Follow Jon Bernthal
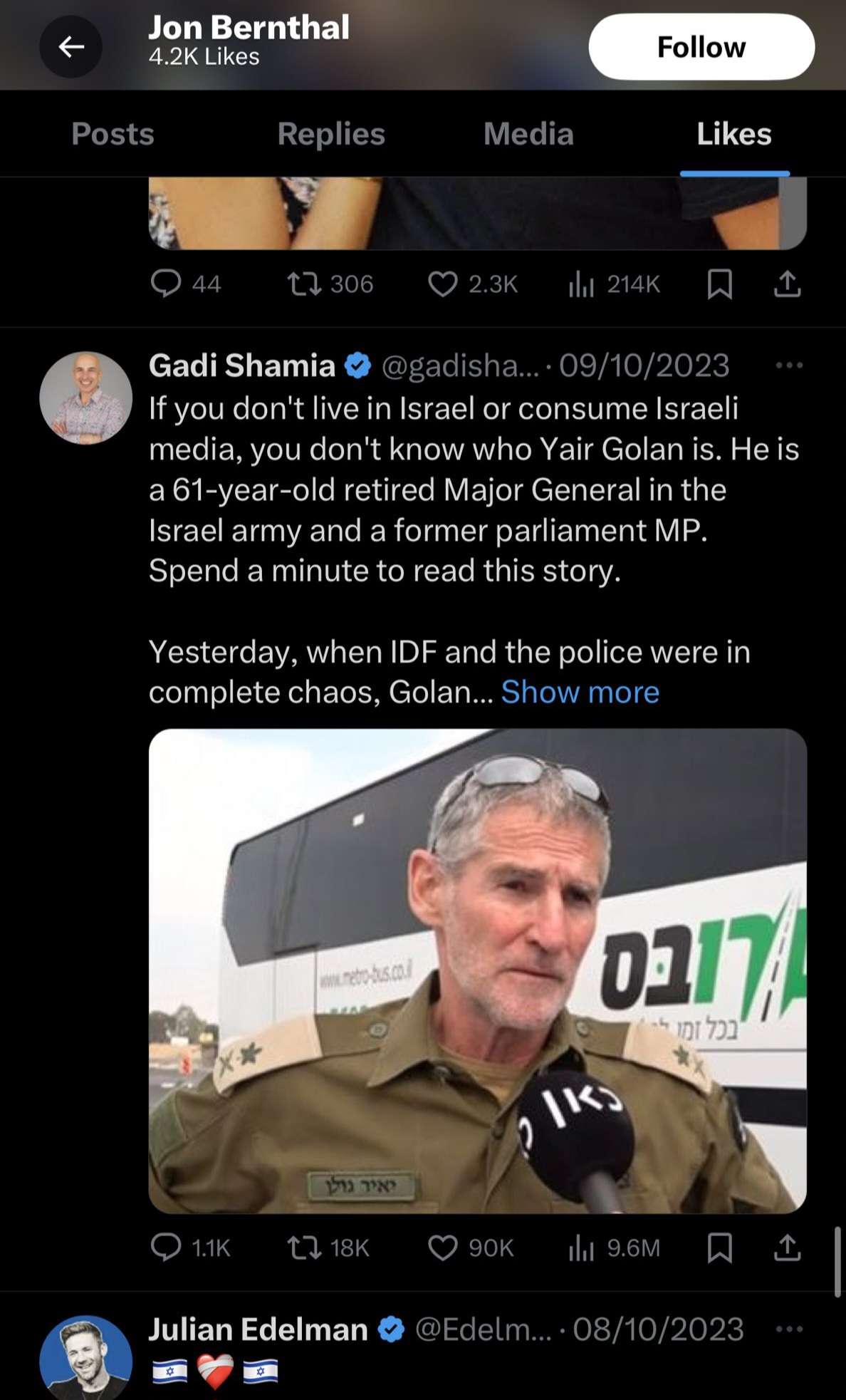The image size is (846, 1400). click(x=701, y=47)
